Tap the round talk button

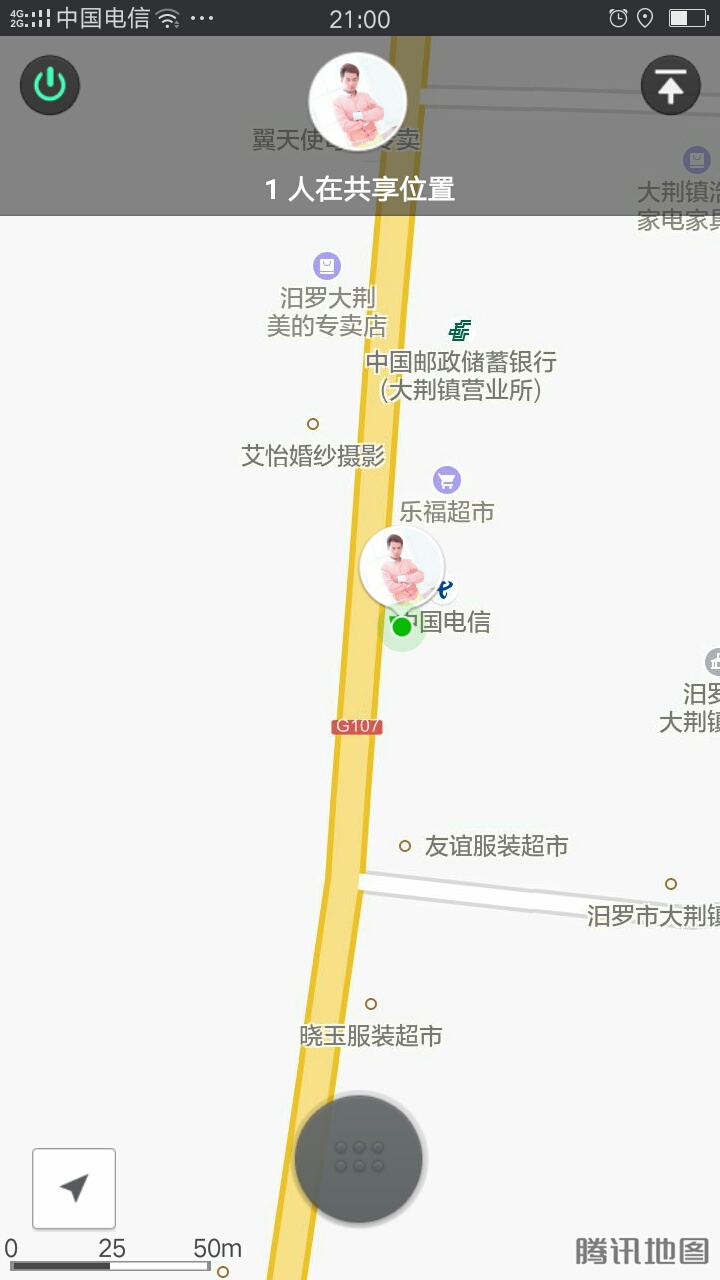359,1159
